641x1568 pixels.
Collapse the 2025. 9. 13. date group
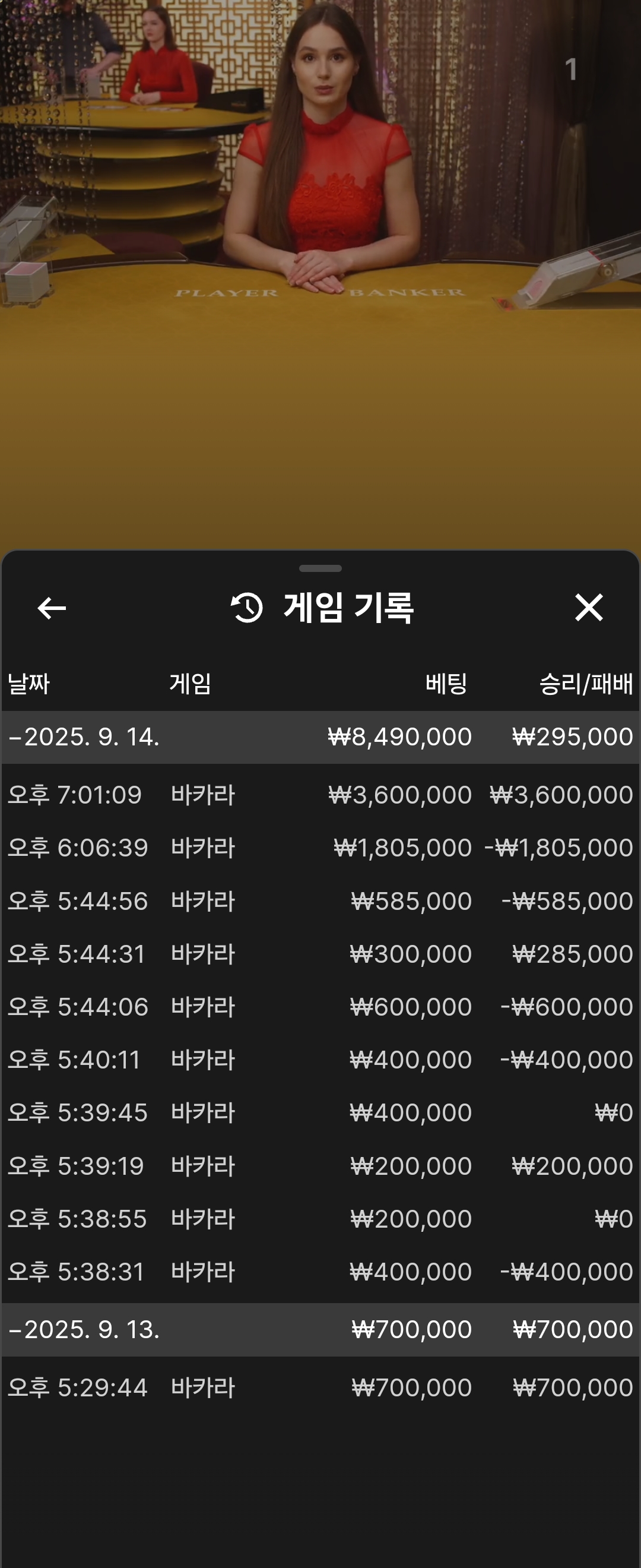84,1329
